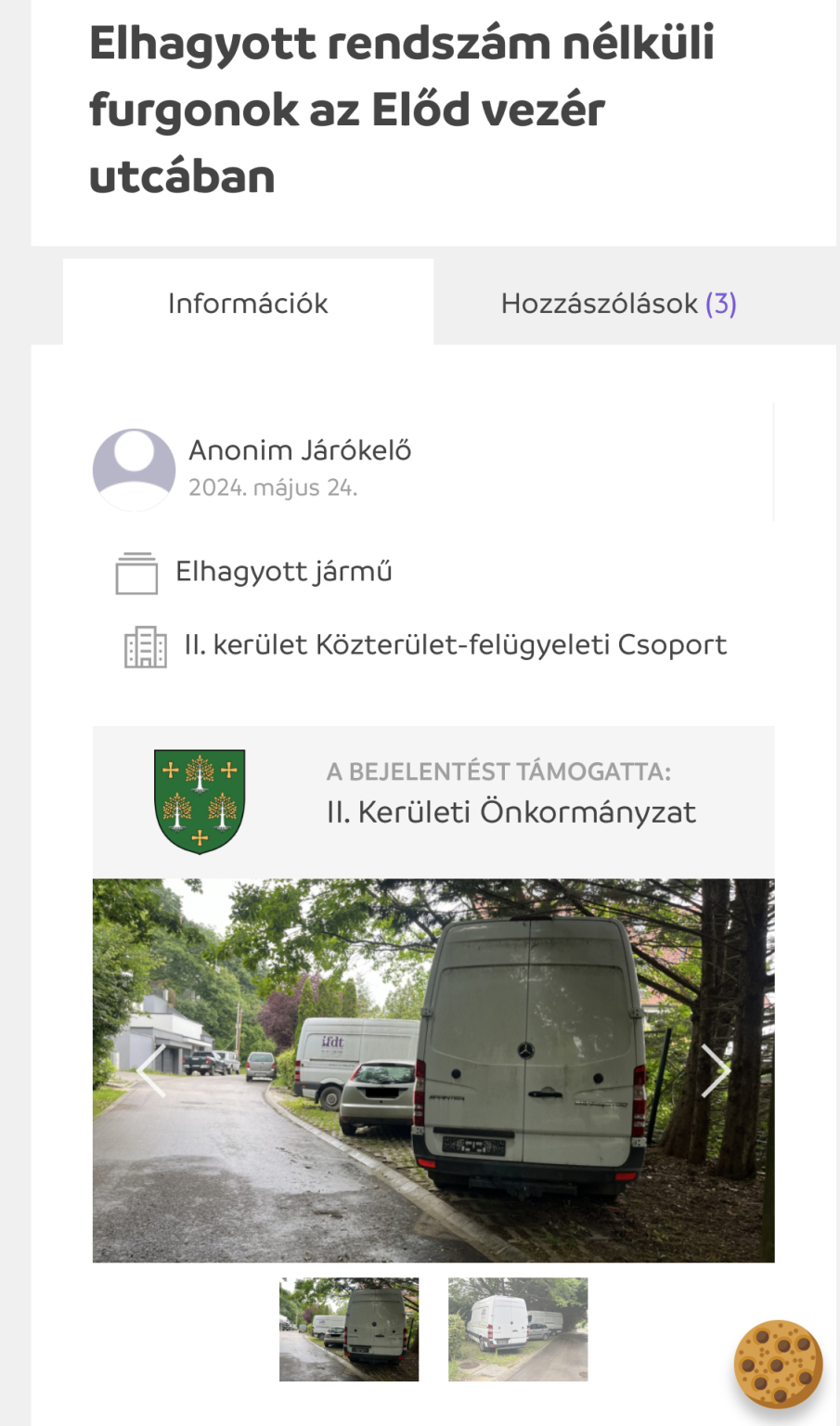This screenshot has height=1426, width=840.
Task: Show the next photo in the carousel
Action: (x=715, y=1070)
